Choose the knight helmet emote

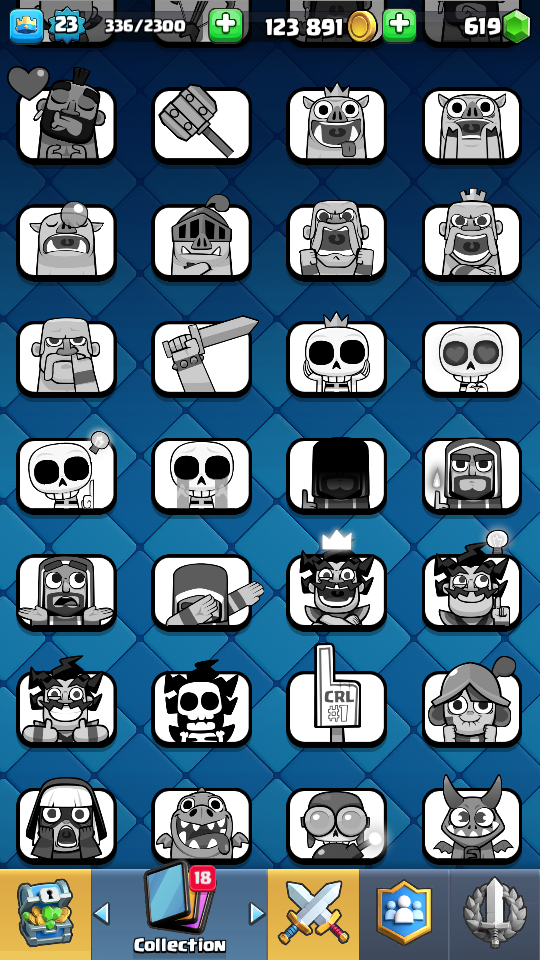click(x=201, y=241)
